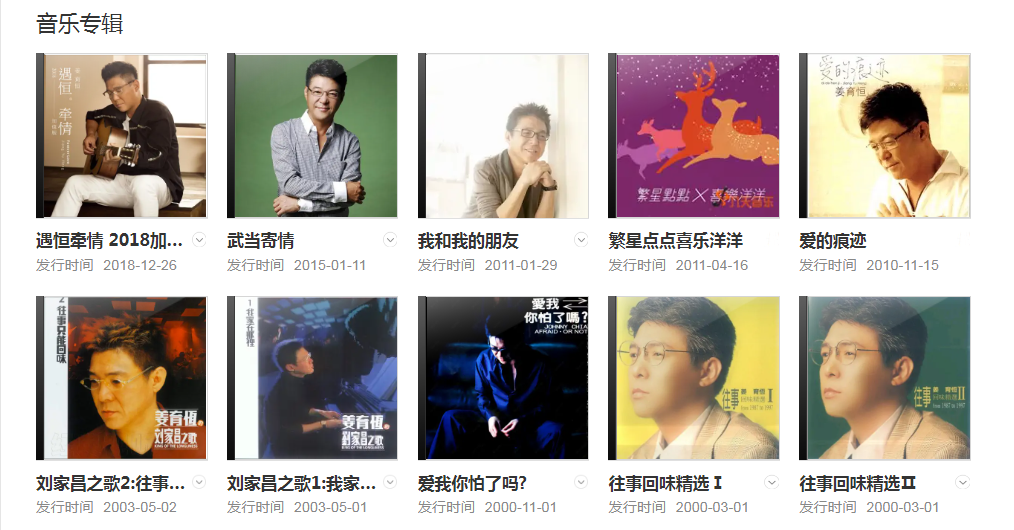Expand the arrow beside 刘家昌之歌2:往事…

(199, 482)
